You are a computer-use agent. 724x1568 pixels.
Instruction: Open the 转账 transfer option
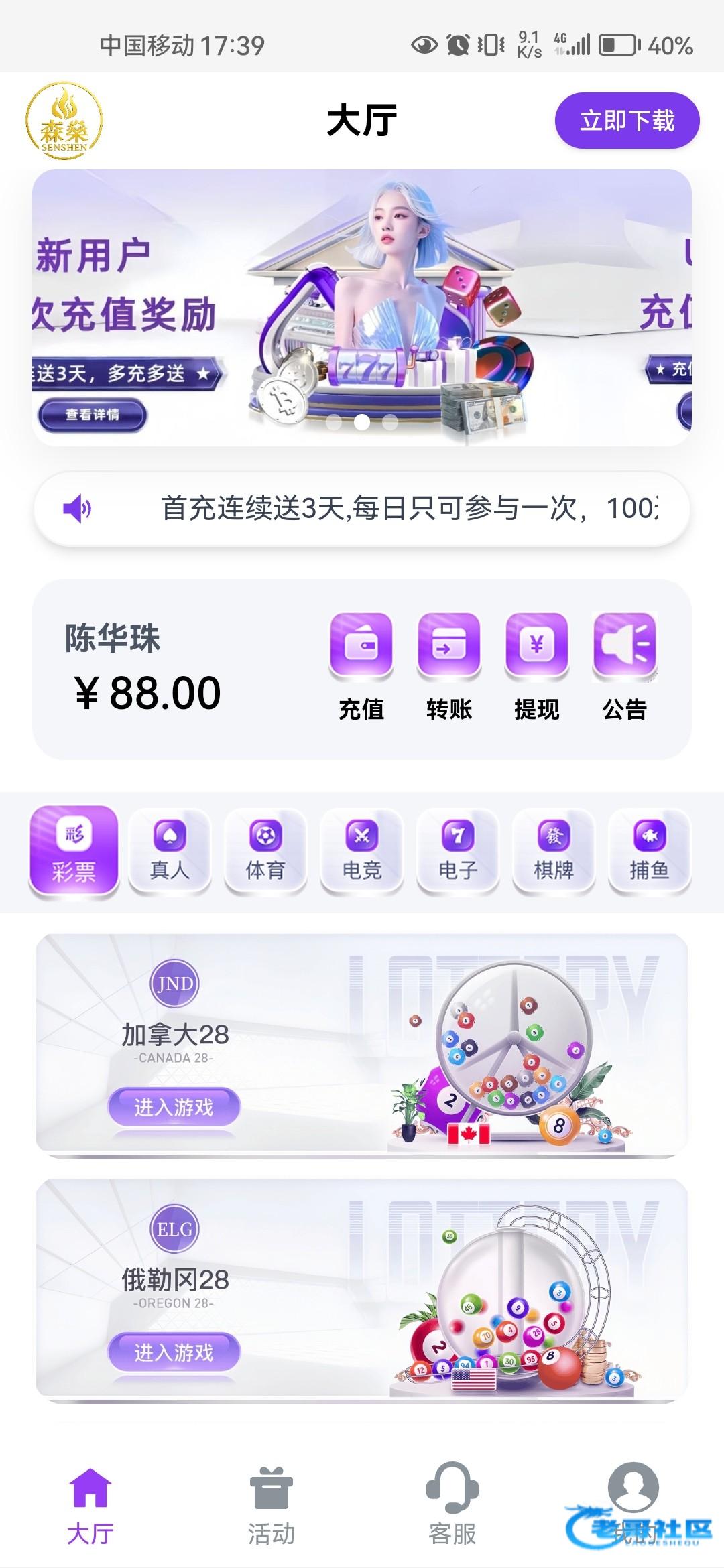pyautogui.click(x=448, y=663)
